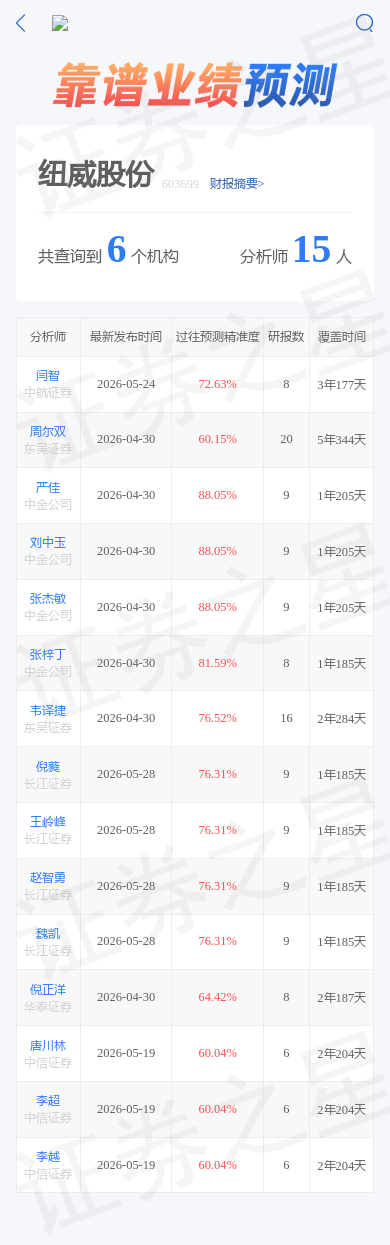Select analyst 刘中玉
The image size is (390, 1245).
pos(48,543)
